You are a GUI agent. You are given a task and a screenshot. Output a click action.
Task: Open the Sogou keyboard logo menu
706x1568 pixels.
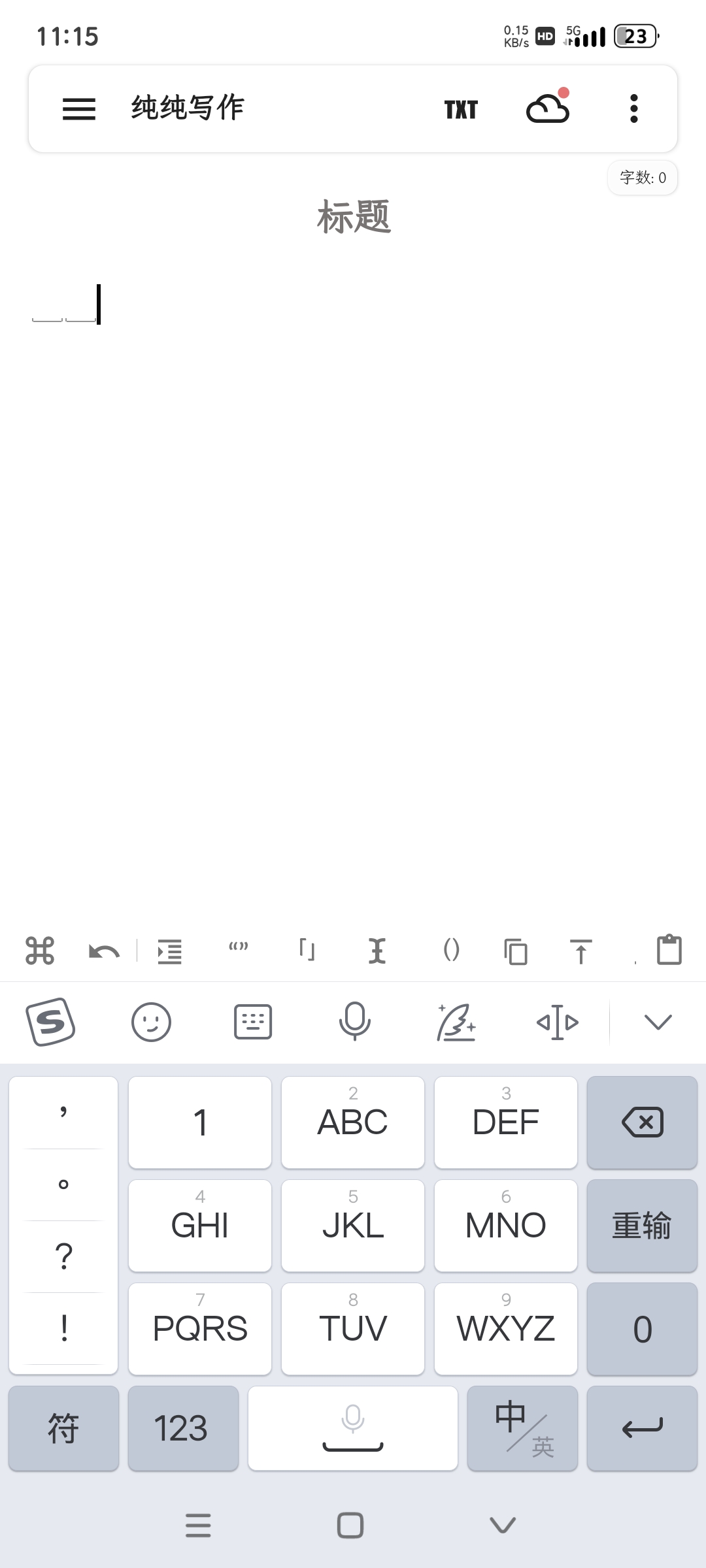coord(50,1022)
